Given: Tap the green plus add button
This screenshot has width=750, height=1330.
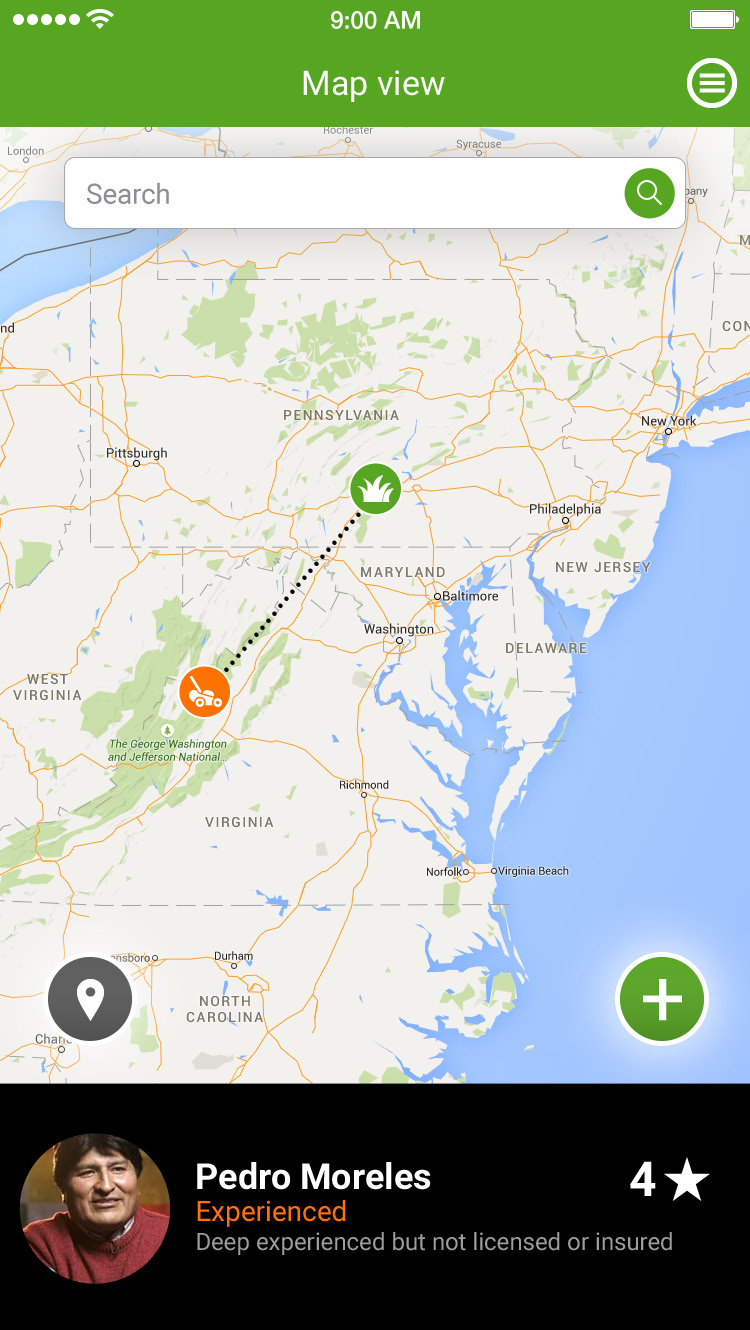Looking at the screenshot, I should pos(662,999).
